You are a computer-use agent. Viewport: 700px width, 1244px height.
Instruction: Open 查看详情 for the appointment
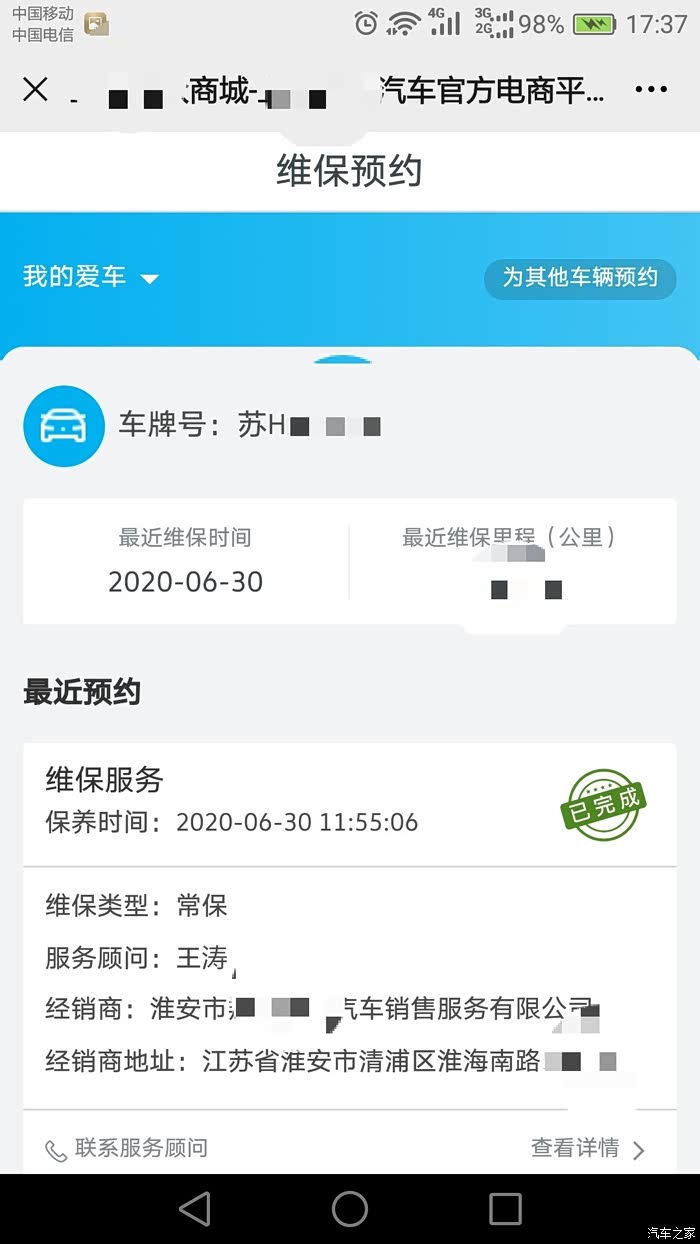pos(588,1148)
